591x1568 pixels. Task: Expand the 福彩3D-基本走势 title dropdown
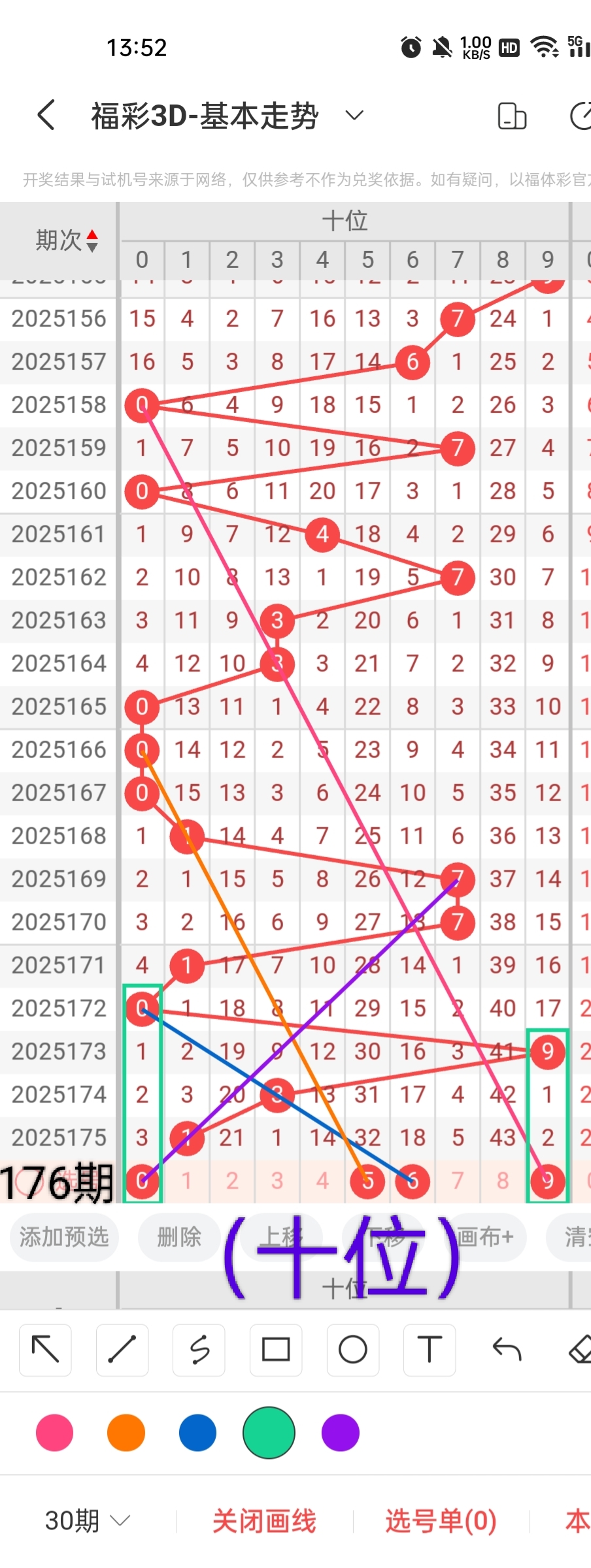(x=354, y=116)
